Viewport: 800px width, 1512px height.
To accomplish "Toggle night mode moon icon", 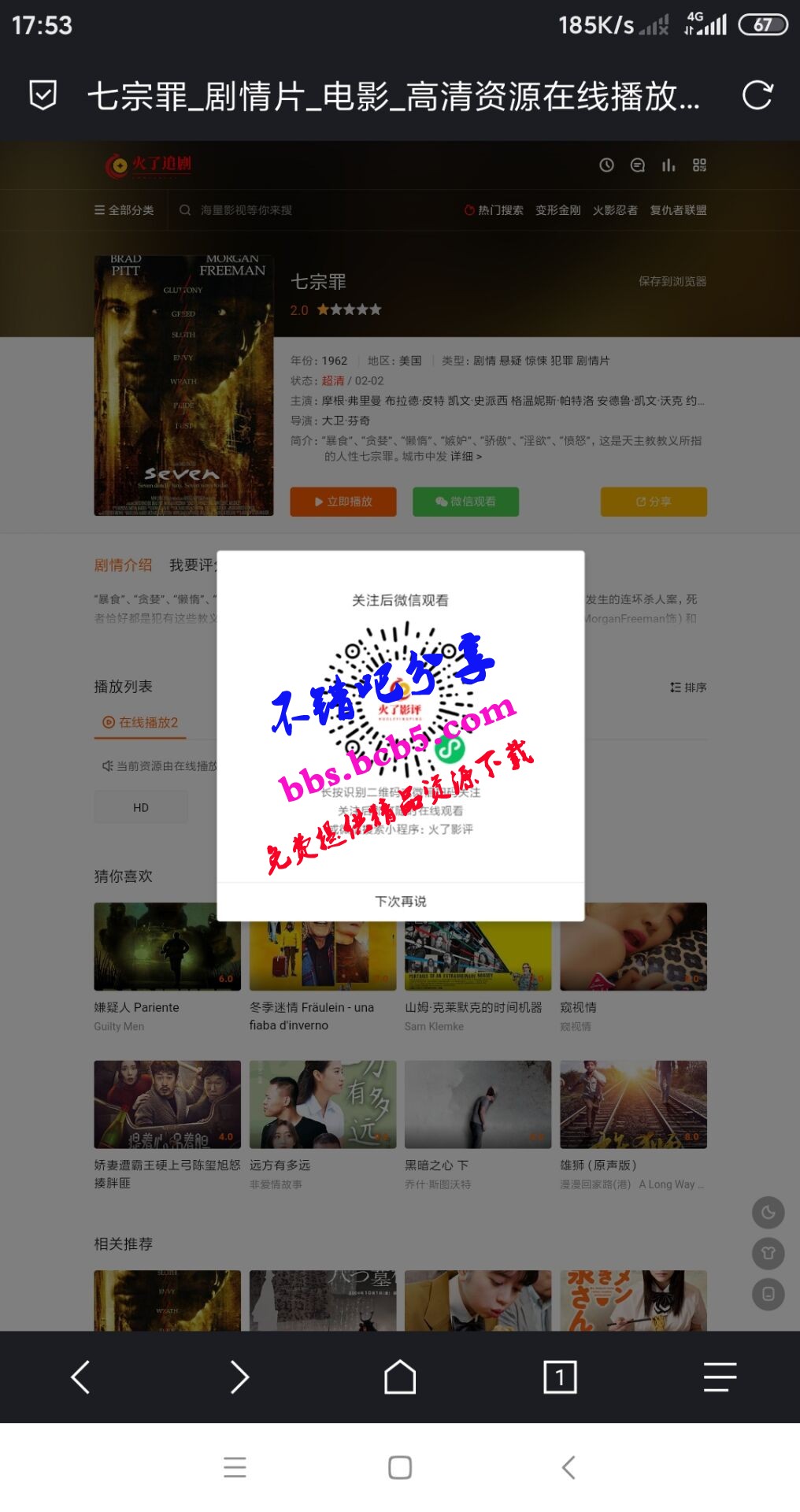I will [768, 1213].
